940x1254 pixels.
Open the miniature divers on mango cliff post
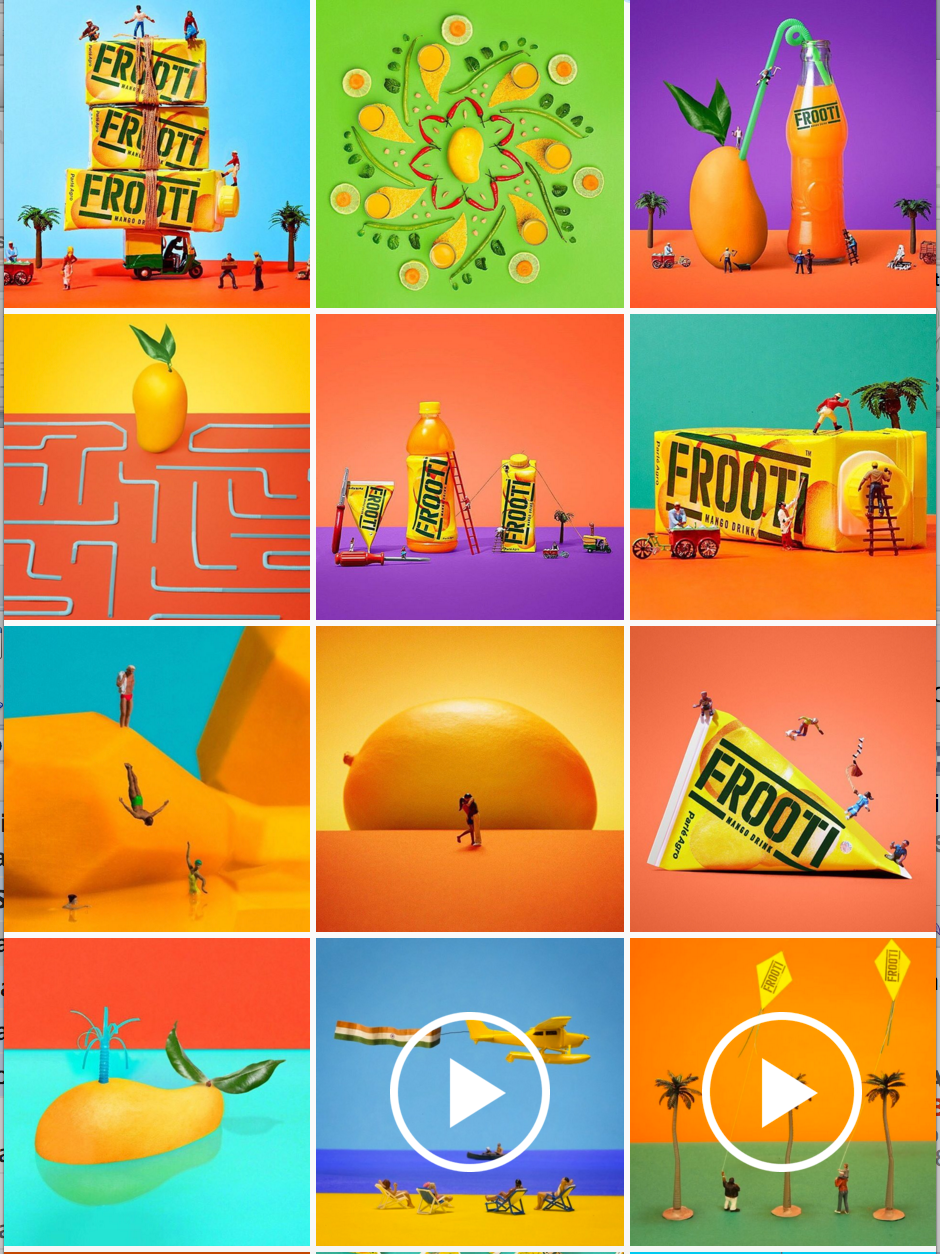click(157, 779)
